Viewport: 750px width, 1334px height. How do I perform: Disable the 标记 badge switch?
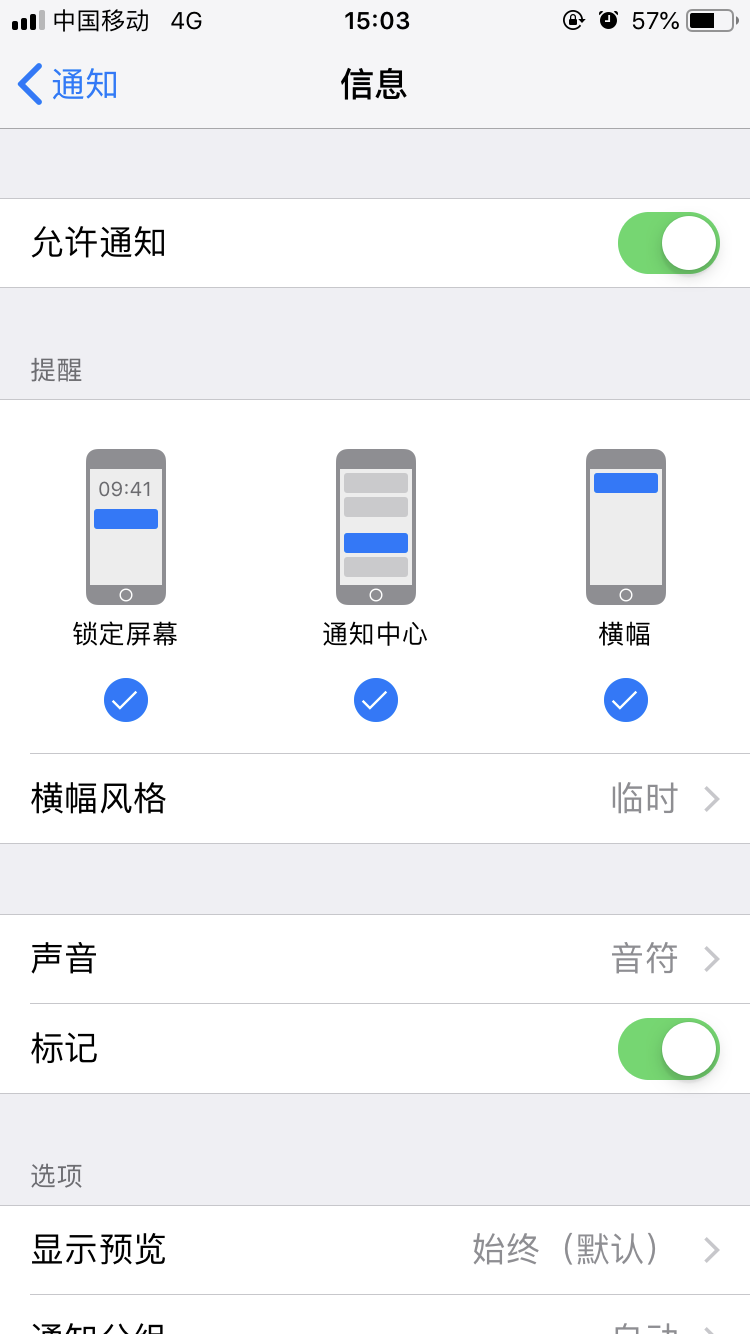[668, 1049]
